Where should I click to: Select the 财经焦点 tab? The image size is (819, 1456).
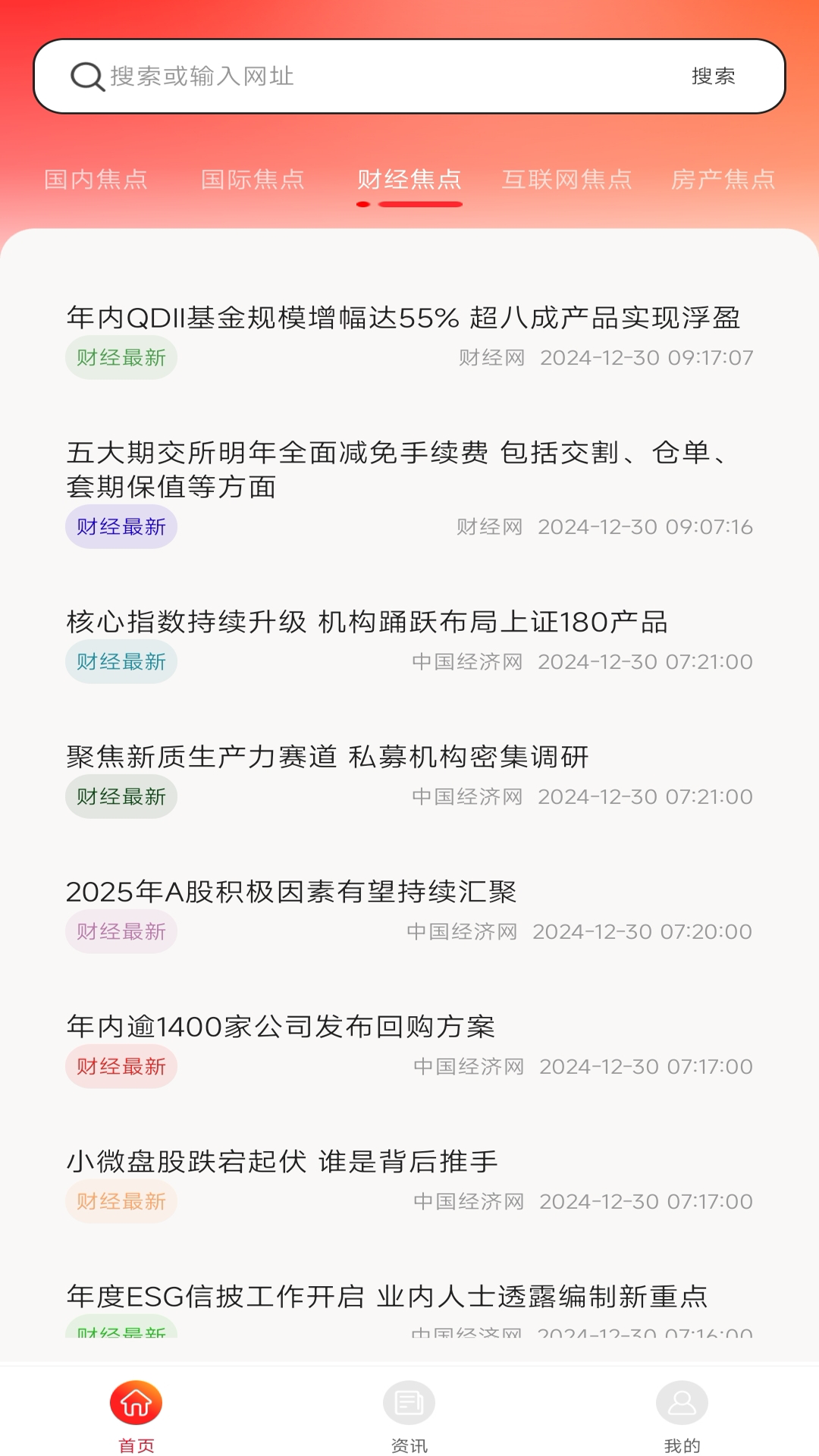(x=410, y=180)
